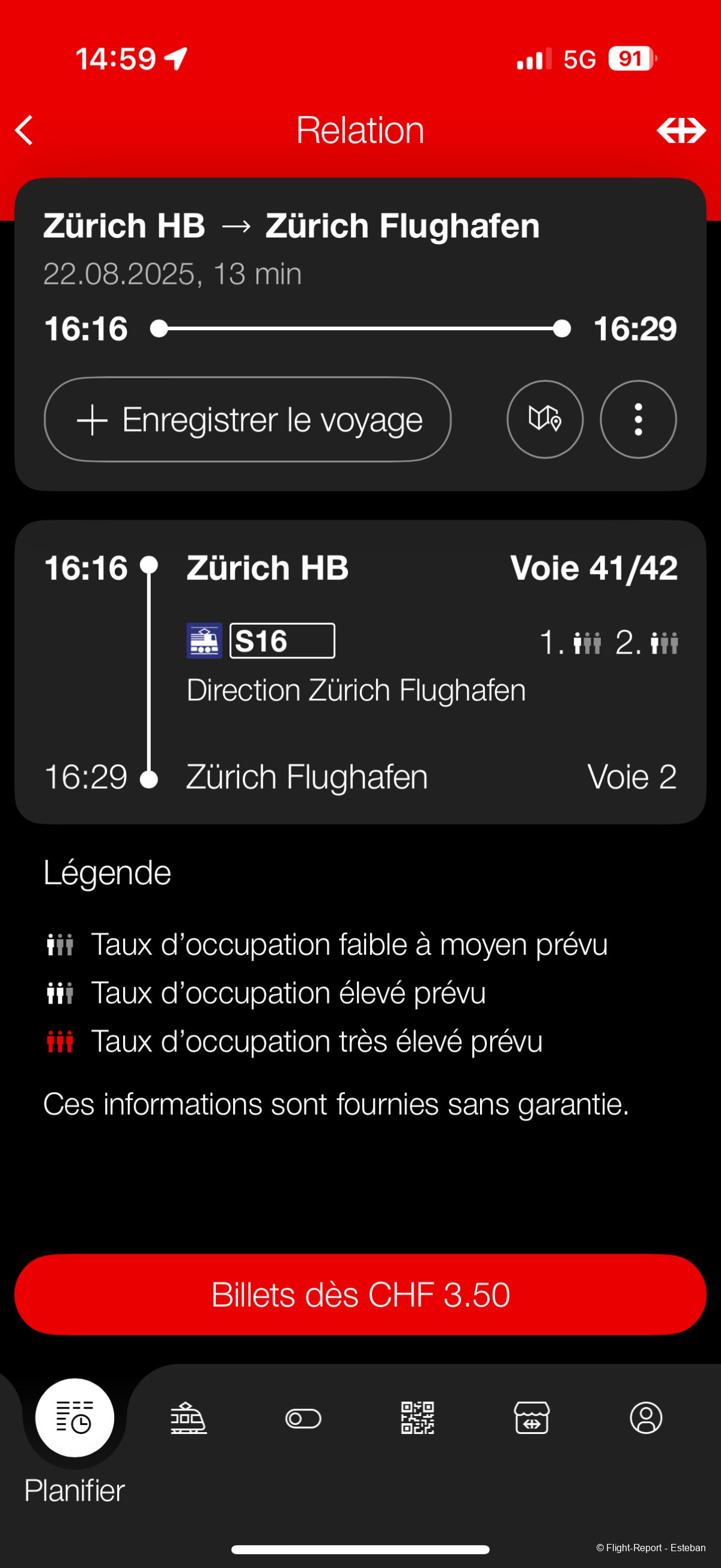Open the three-dot options menu

coord(637,420)
